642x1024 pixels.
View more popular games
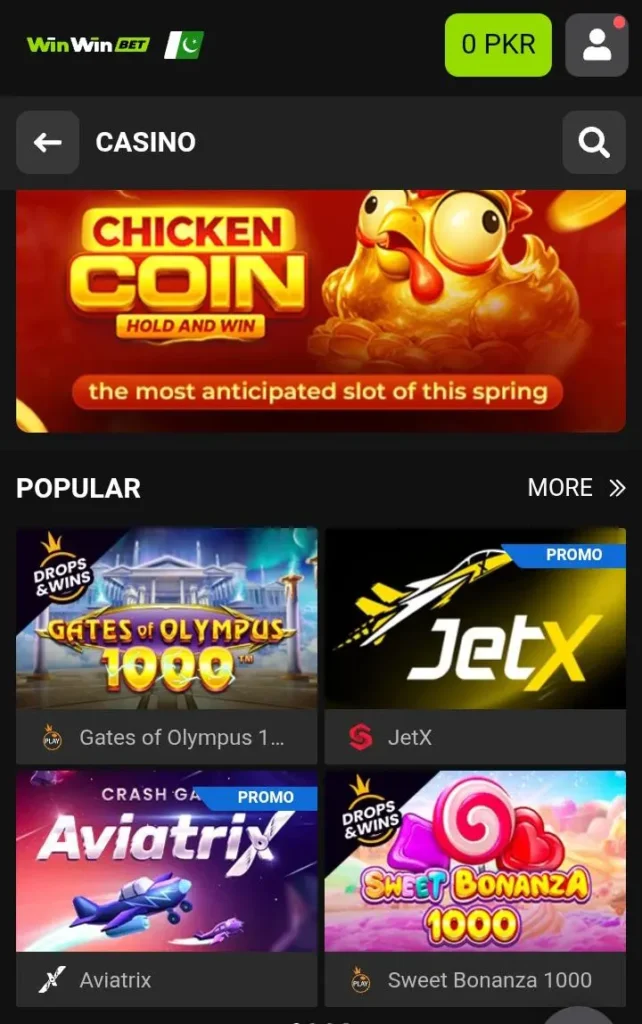575,488
